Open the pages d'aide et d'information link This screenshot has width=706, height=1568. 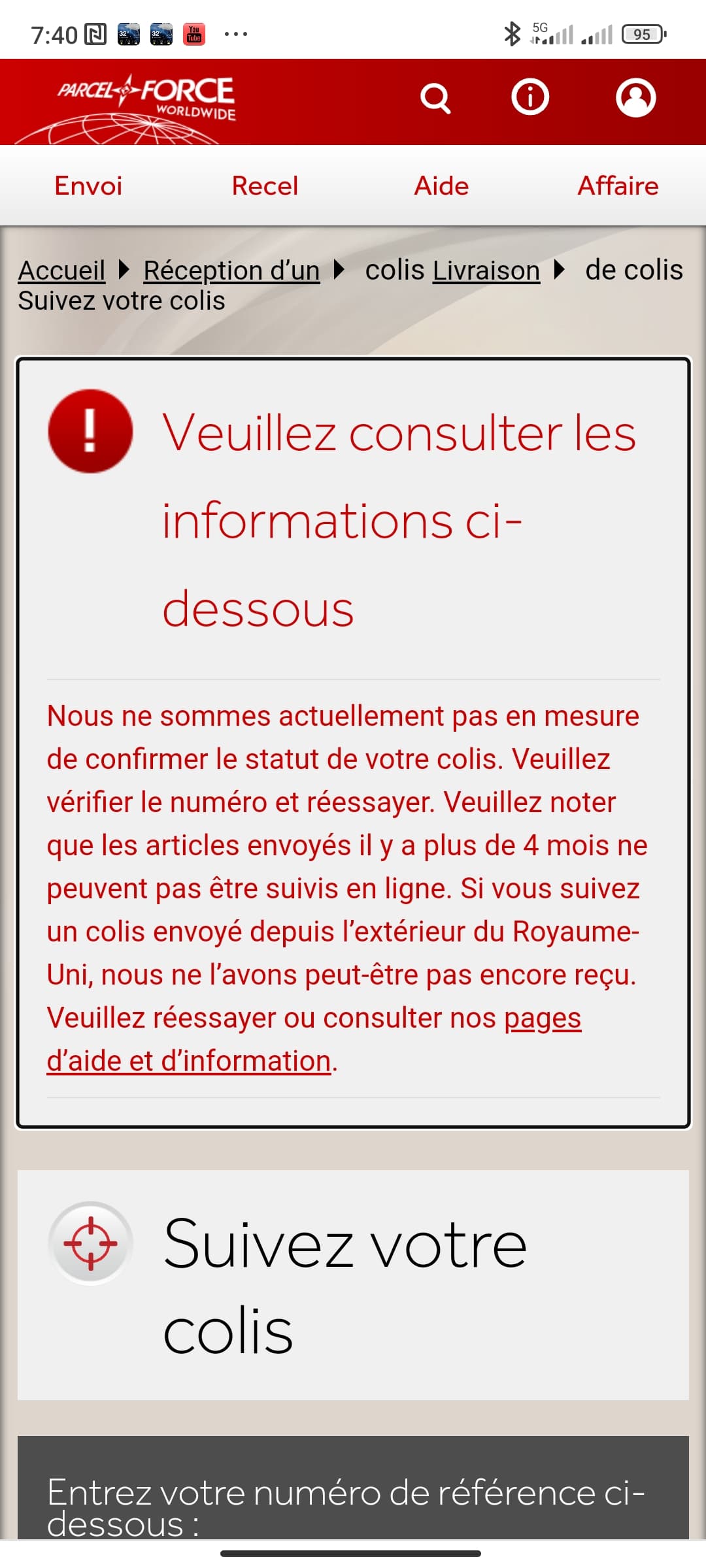click(314, 1039)
